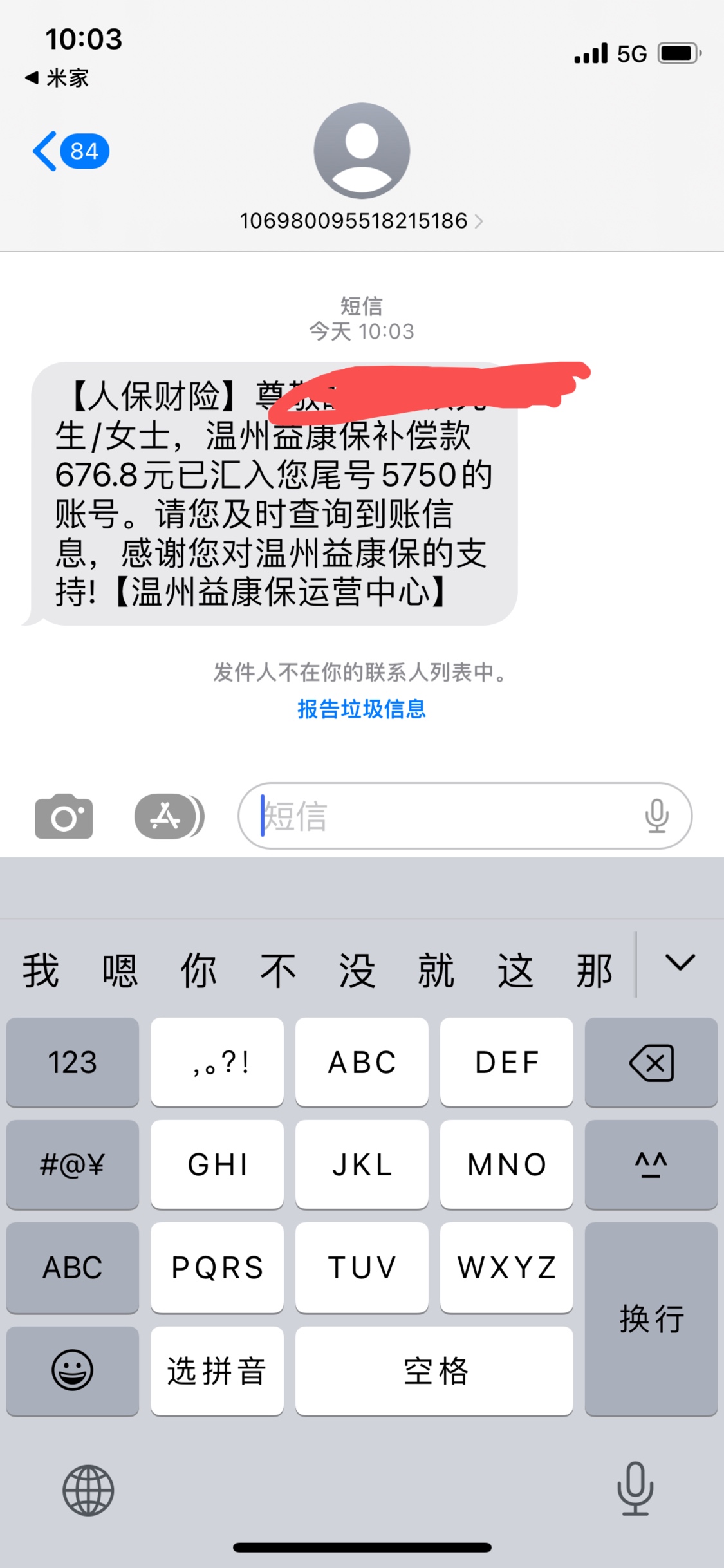Tap the backspace key

pos(651,1062)
